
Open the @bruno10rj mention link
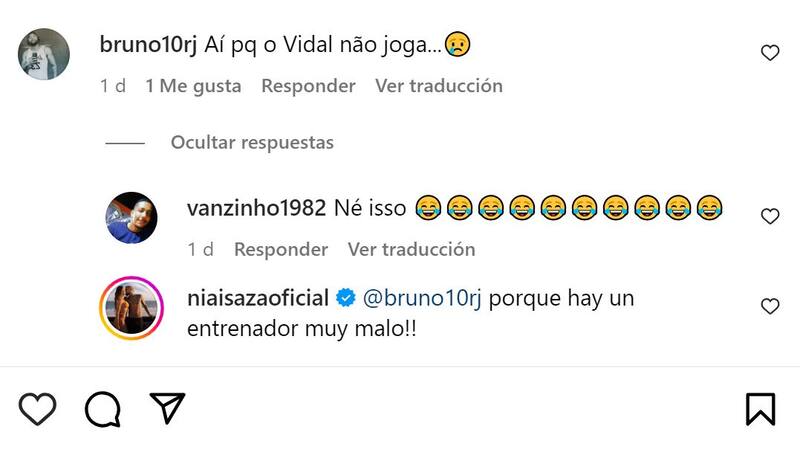(x=420, y=298)
